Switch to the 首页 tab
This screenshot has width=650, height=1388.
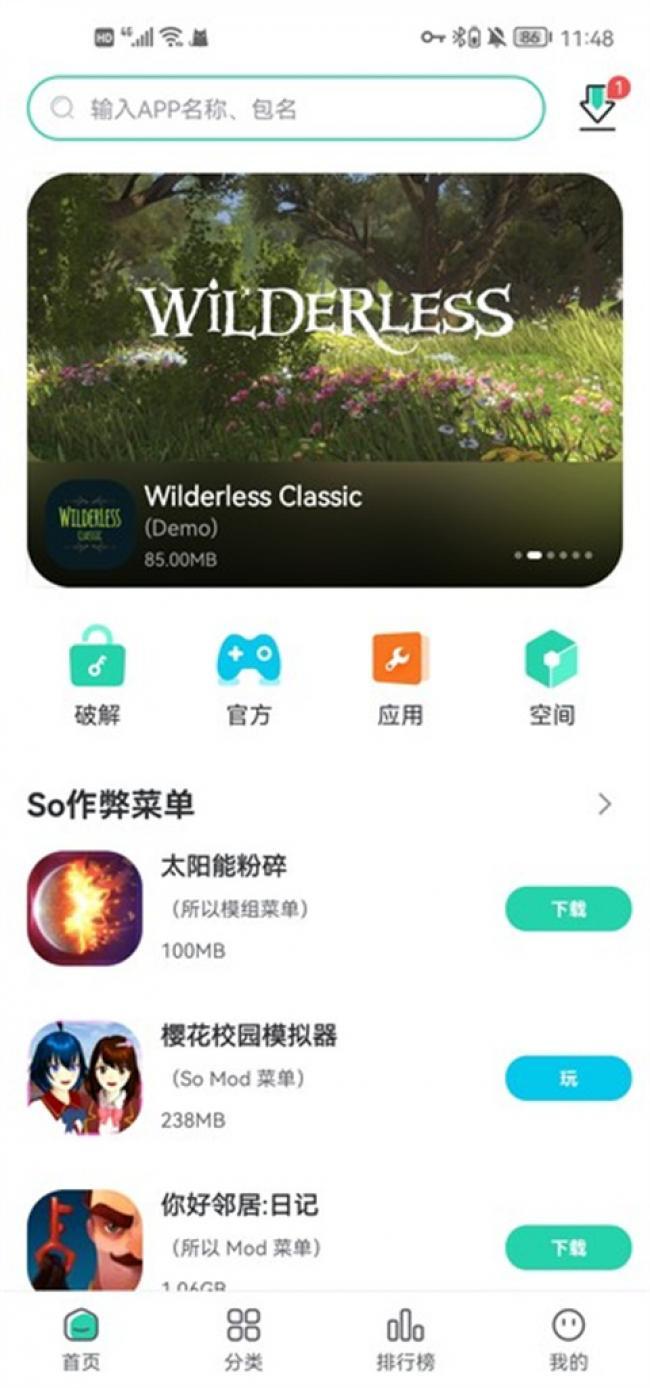tap(81, 1340)
